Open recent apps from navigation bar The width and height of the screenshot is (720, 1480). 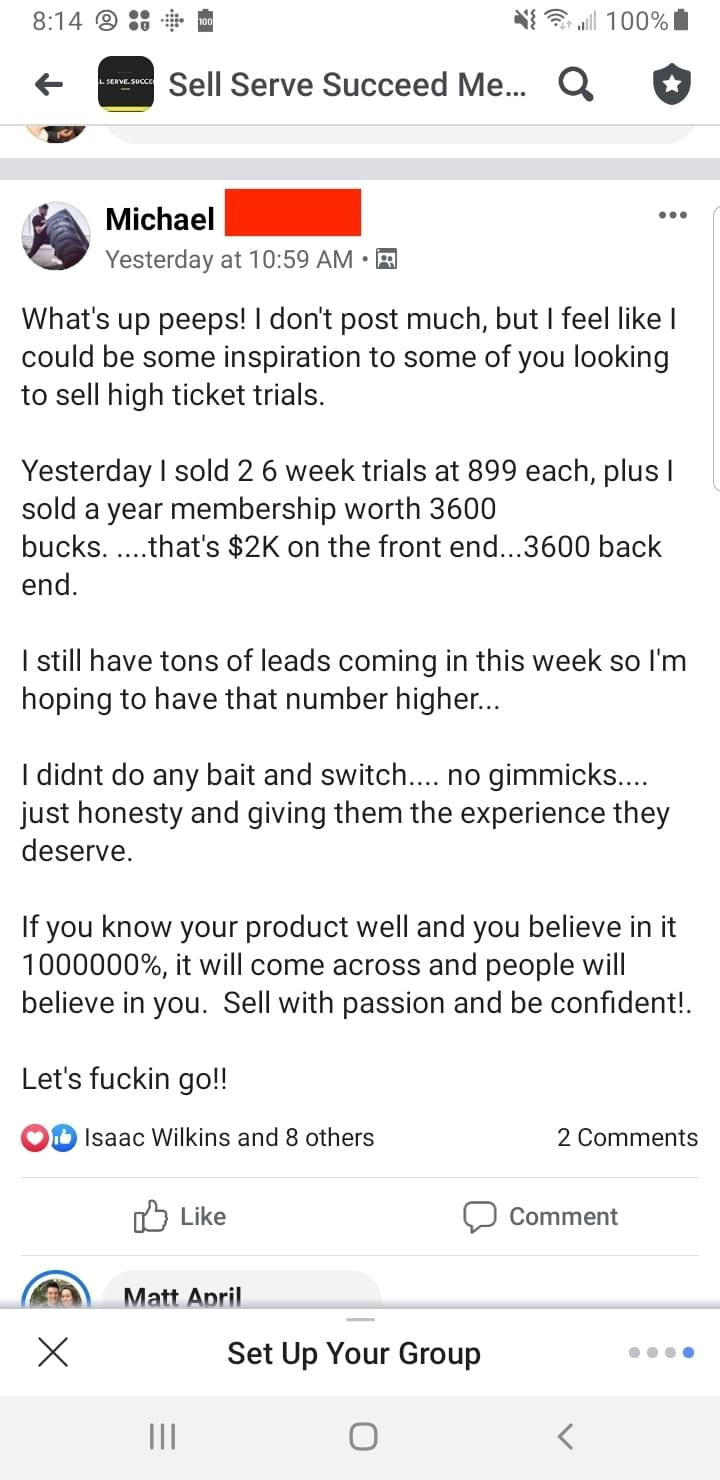pyautogui.click(x=162, y=1437)
